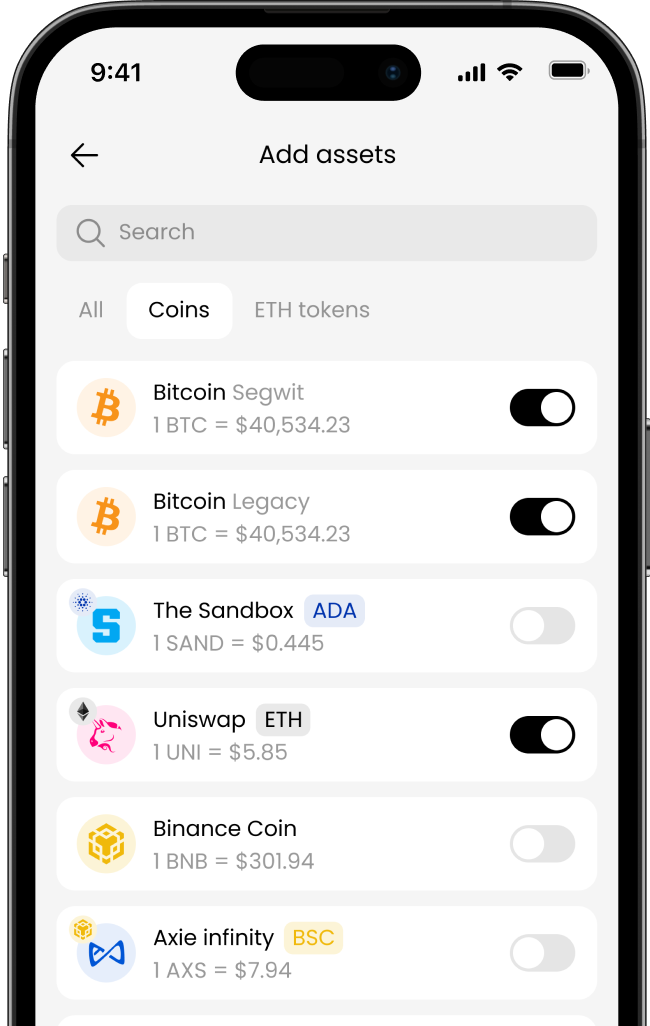The height and width of the screenshot is (1026, 650).
Task: Turn on Binance Coin switch
Action: click(x=542, y=844)
